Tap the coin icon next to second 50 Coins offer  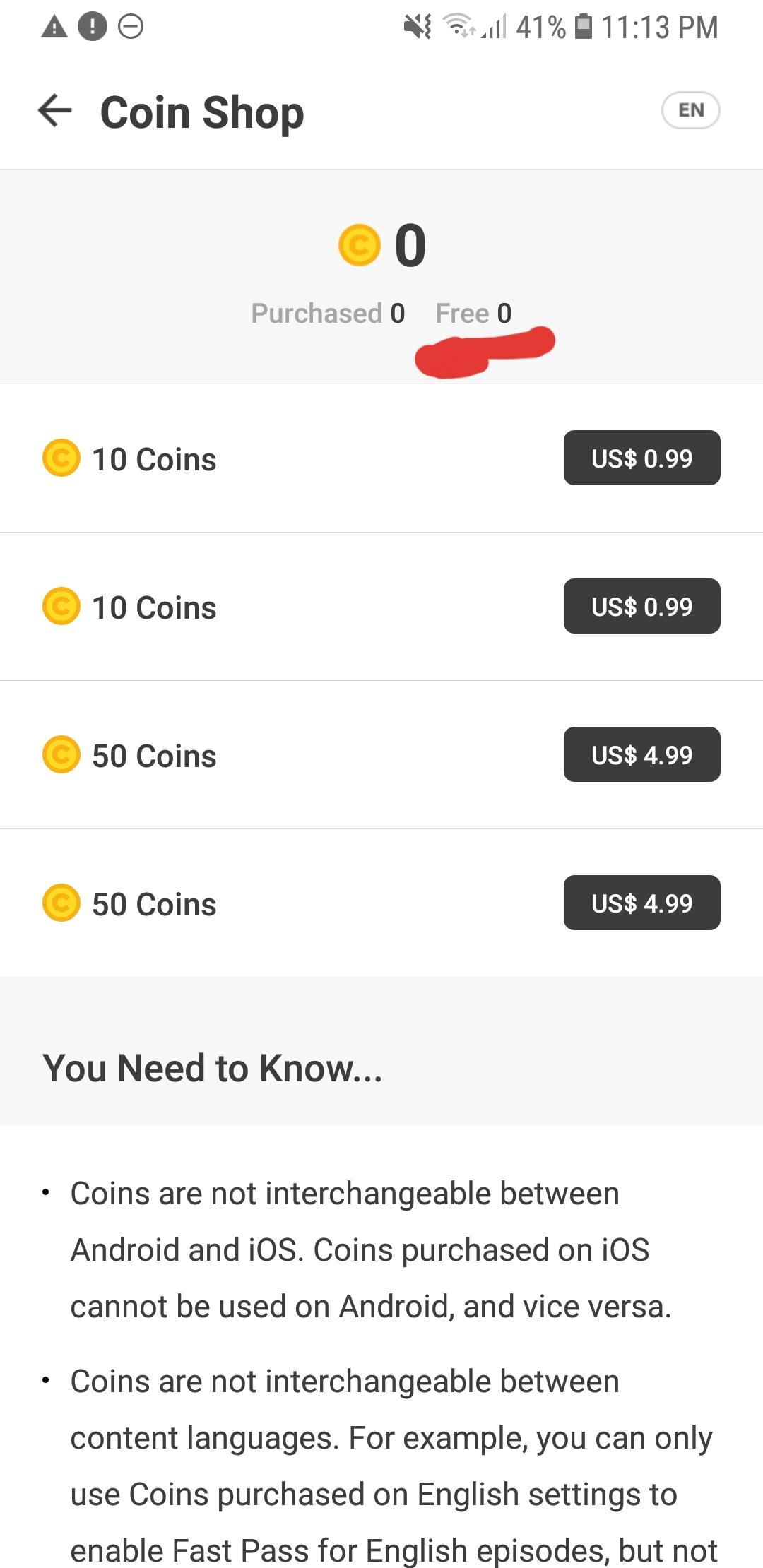click(x=62, y=903)
